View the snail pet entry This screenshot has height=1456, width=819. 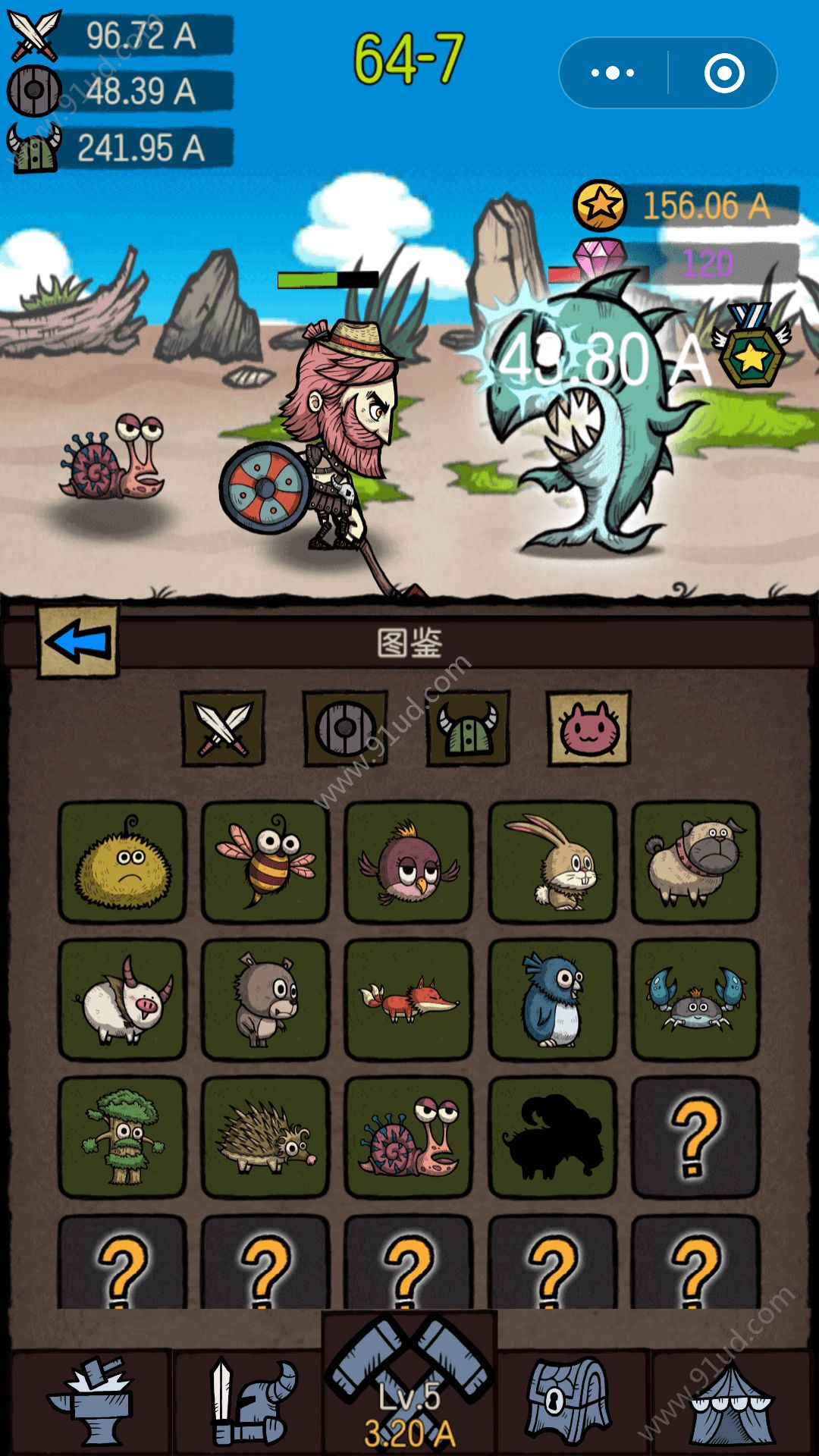[409, 1136]
